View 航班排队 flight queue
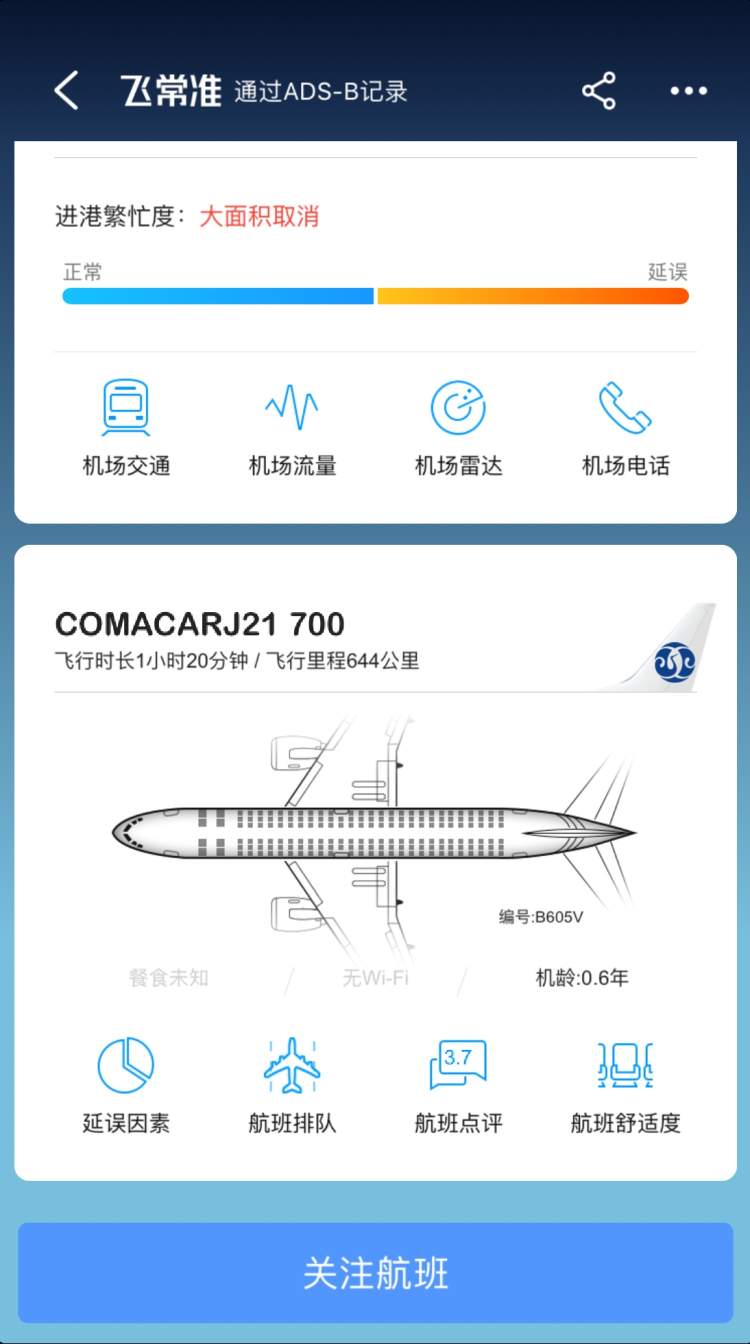Screen dimensions: 750x1344 coord(292,1084)
